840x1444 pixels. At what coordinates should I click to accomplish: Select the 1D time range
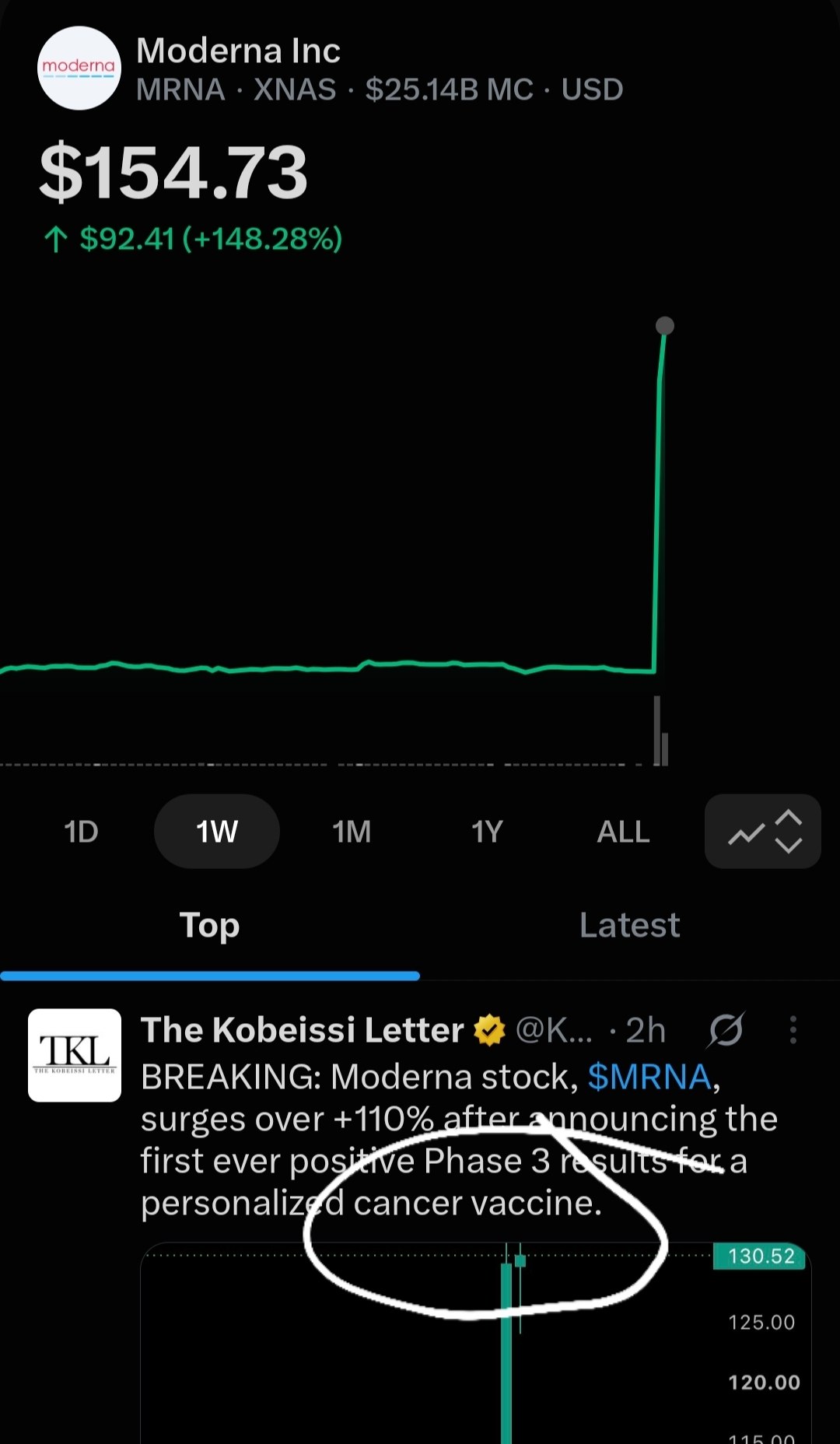coord(81,832)
